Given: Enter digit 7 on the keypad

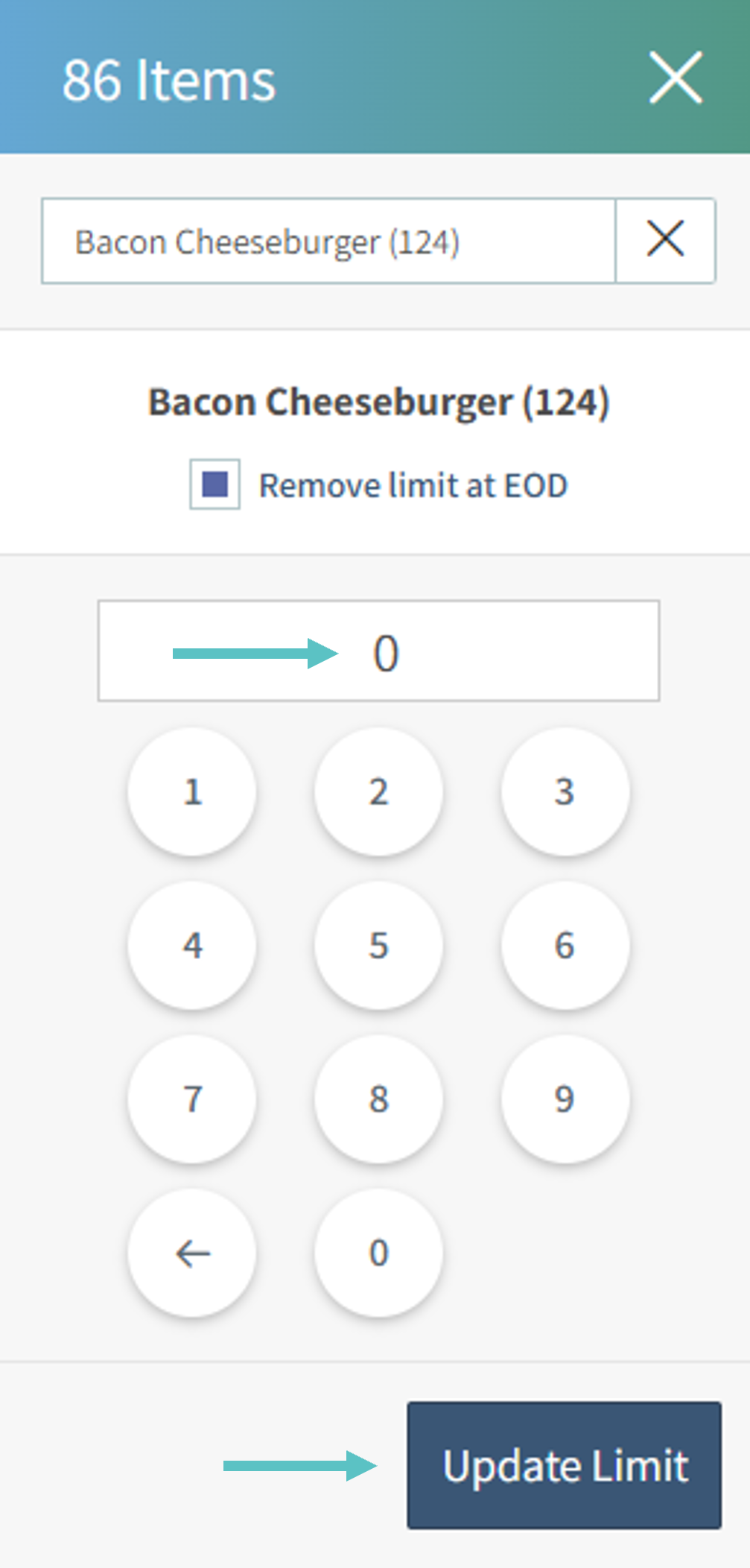Looking at the screenshot, I should click(x=192, y=1098).
